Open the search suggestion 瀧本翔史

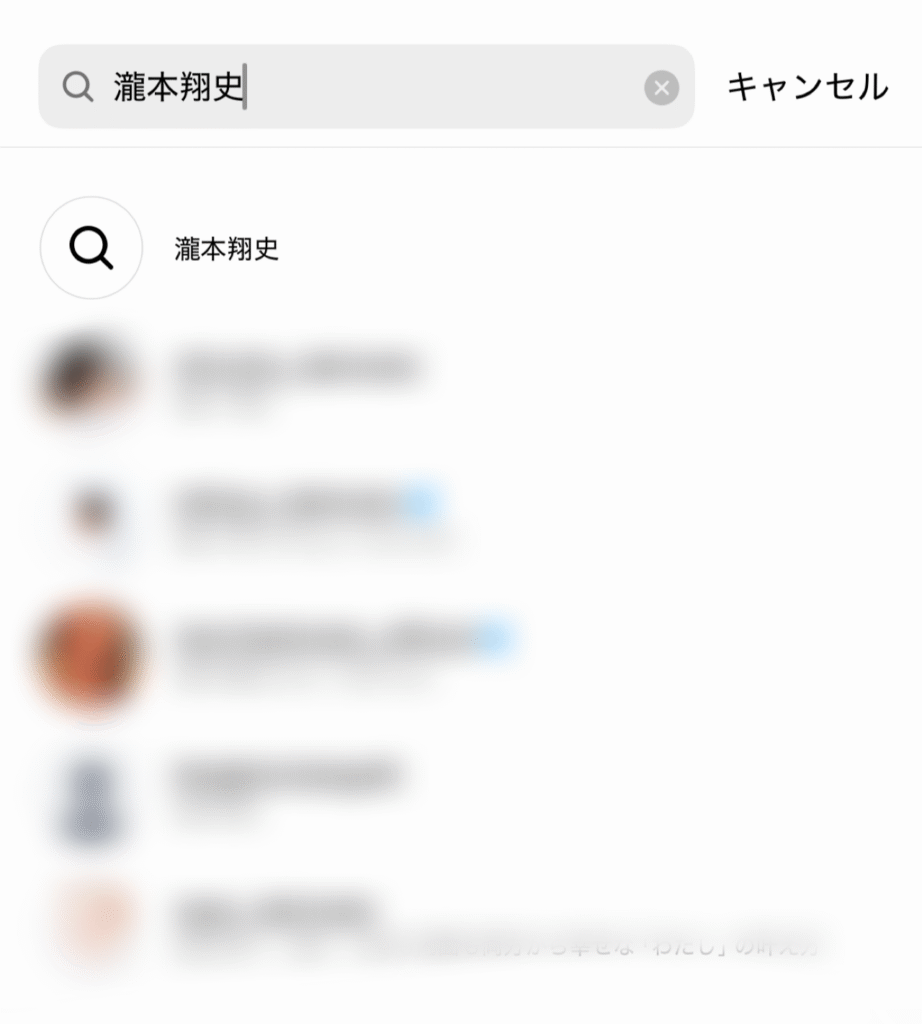226,249
